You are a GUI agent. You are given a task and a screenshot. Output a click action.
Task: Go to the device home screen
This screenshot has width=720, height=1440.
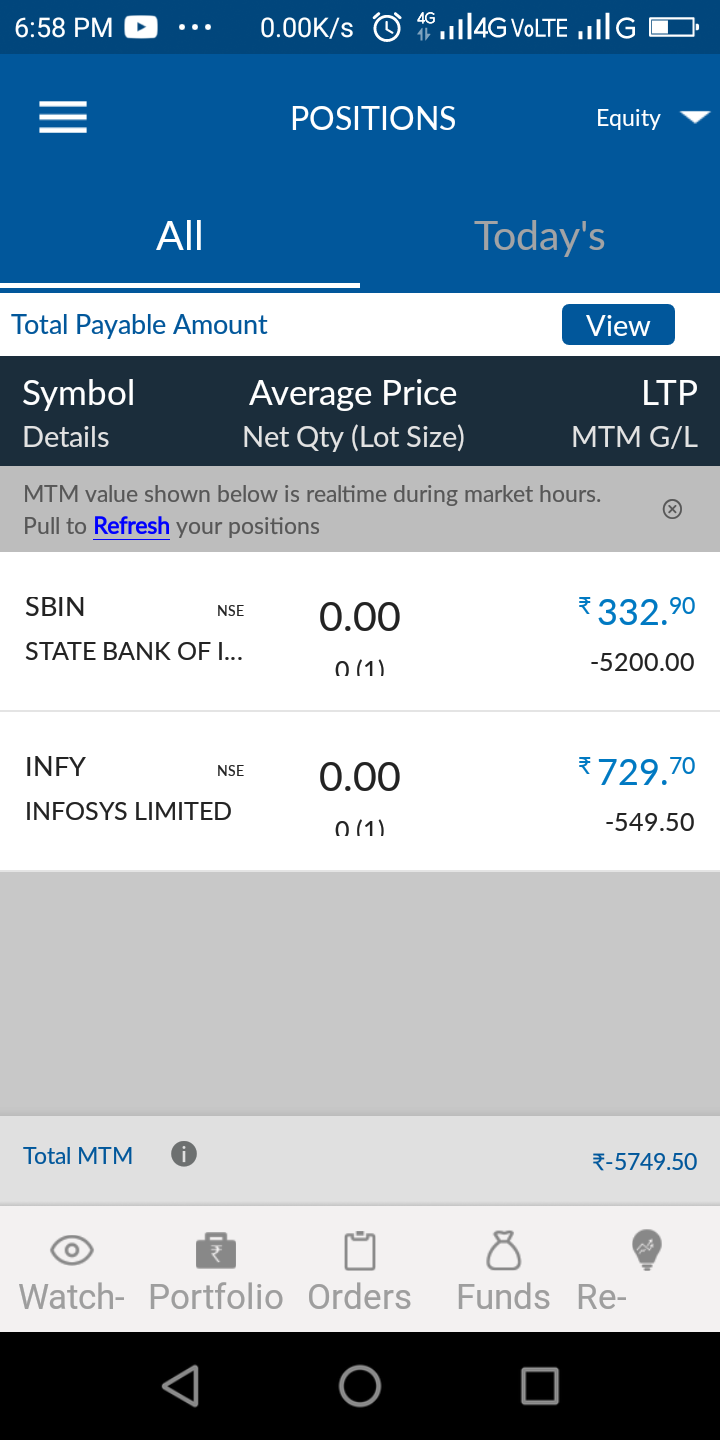click(x=360, y=1386)
